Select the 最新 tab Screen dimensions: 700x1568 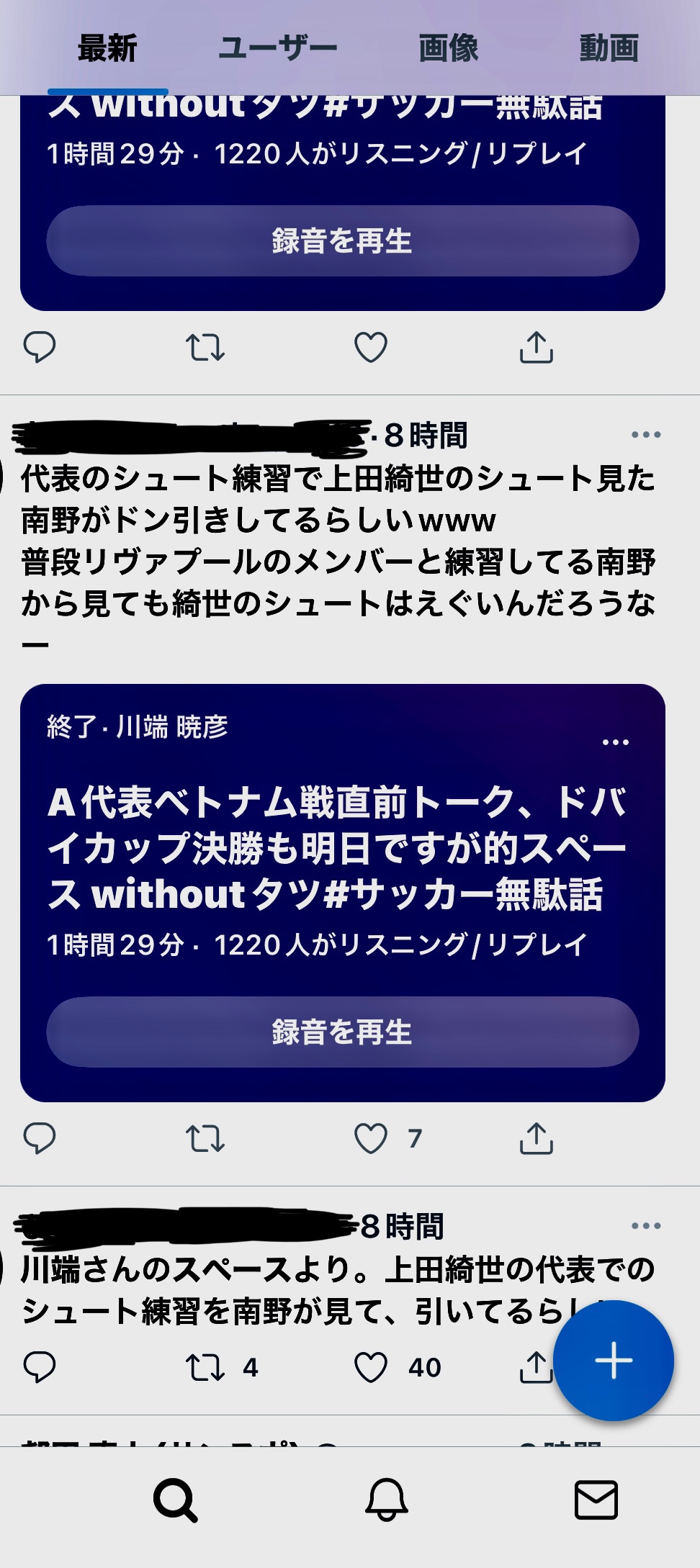click(x=107, y=48)
